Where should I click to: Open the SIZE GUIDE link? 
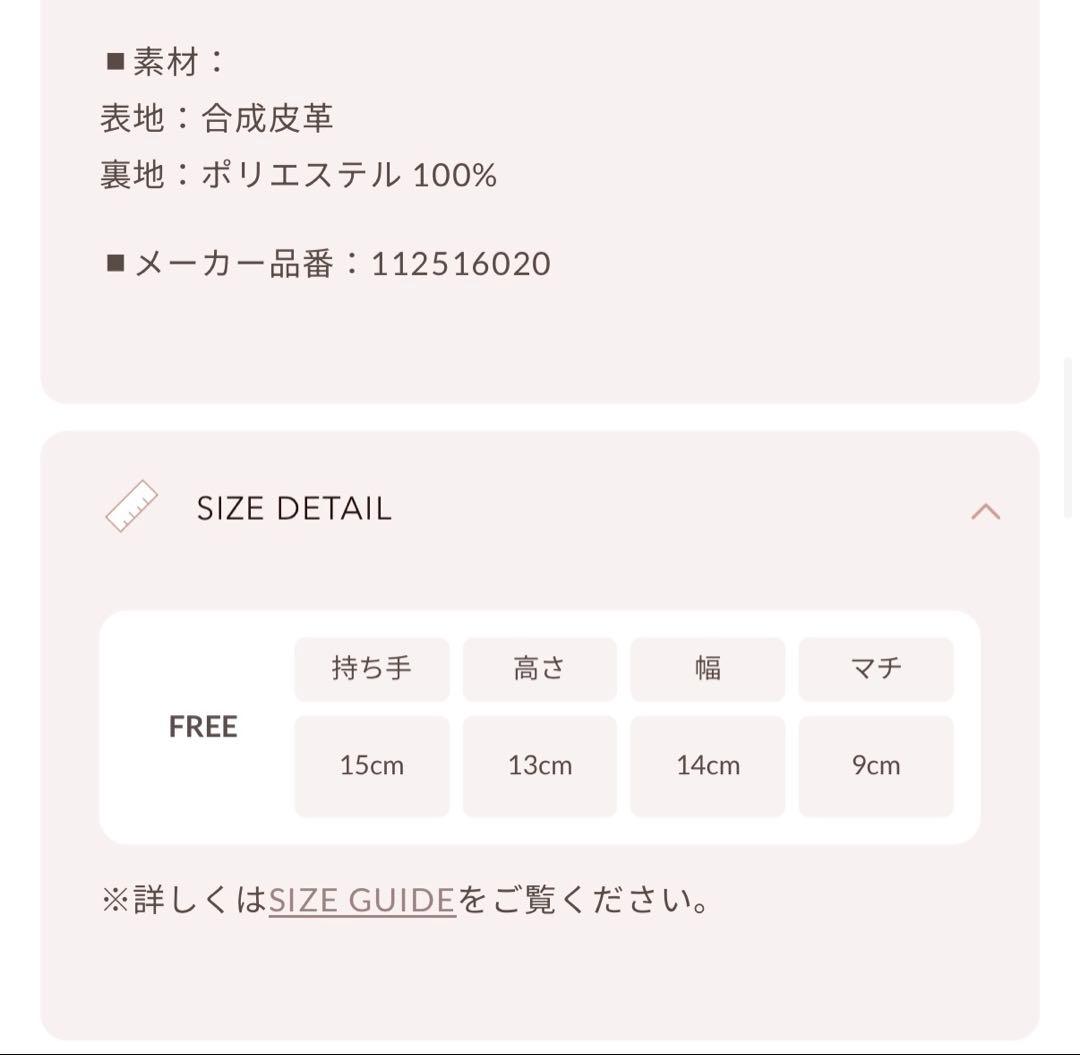pyautogui.click(x=362, y=900)
